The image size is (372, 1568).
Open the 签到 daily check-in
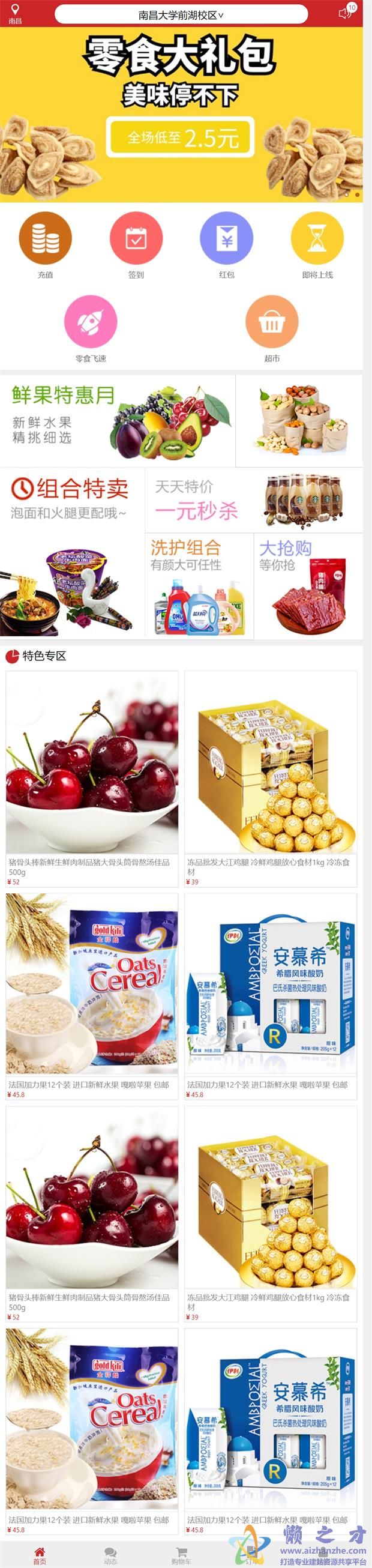click(x=136, y=238)
